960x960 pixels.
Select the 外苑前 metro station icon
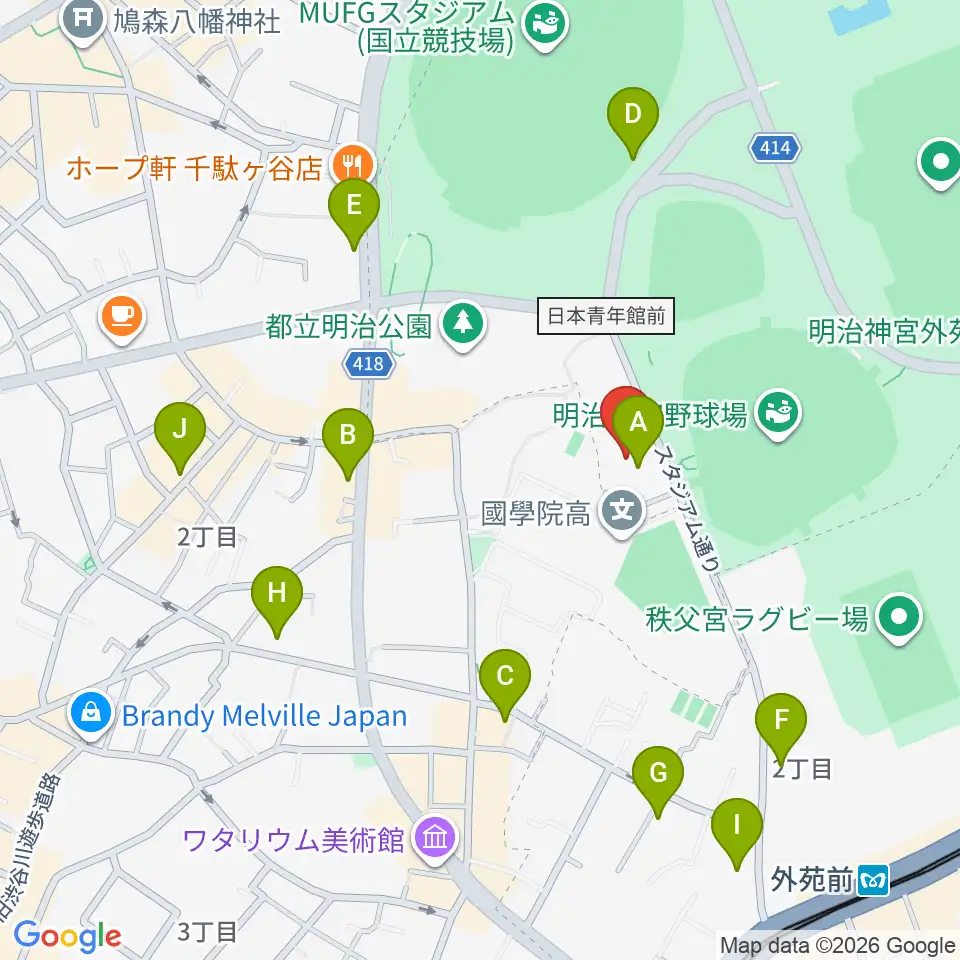click(873, 881)
